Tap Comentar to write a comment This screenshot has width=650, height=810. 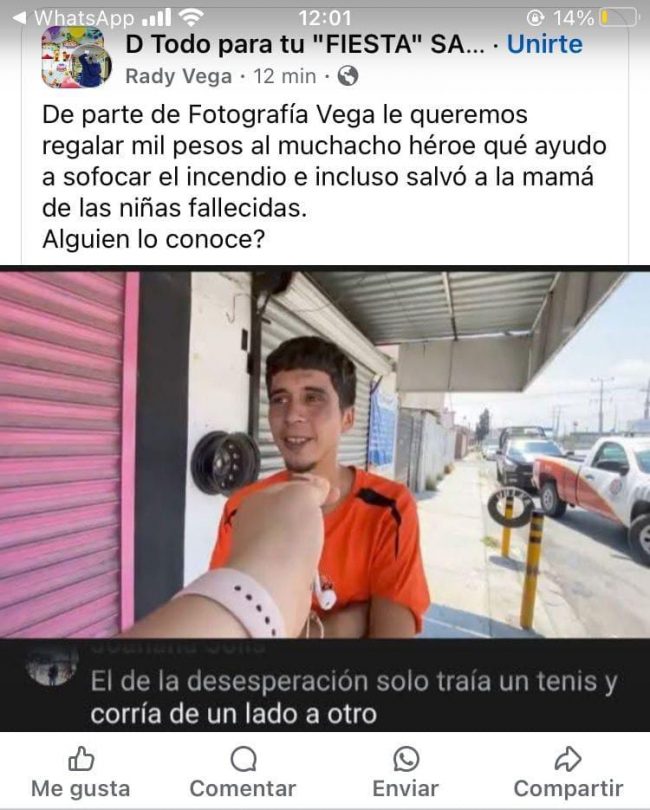[x=242, y=772]
